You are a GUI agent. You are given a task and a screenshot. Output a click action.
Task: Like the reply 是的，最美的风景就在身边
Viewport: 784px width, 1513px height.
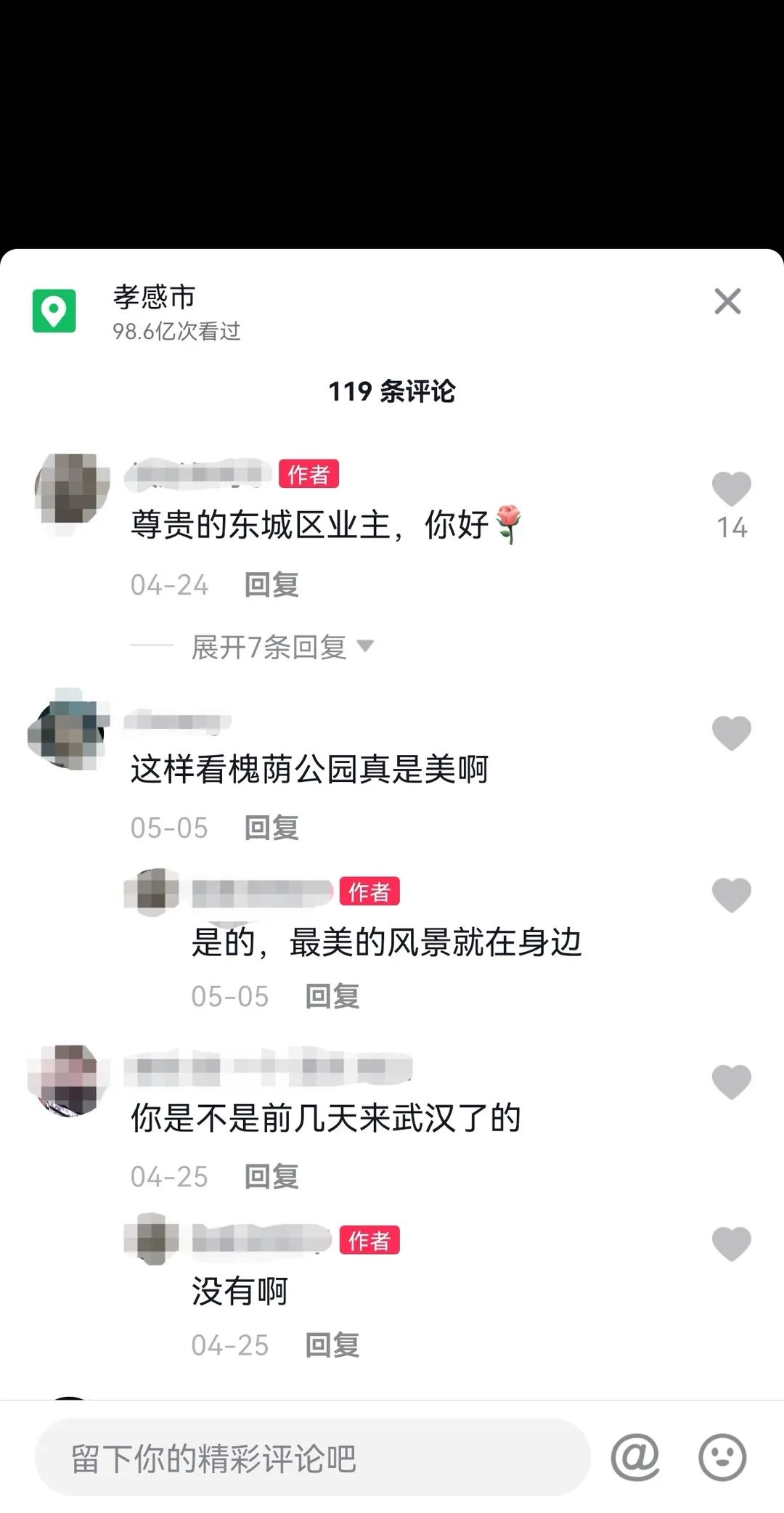[731, 894]
